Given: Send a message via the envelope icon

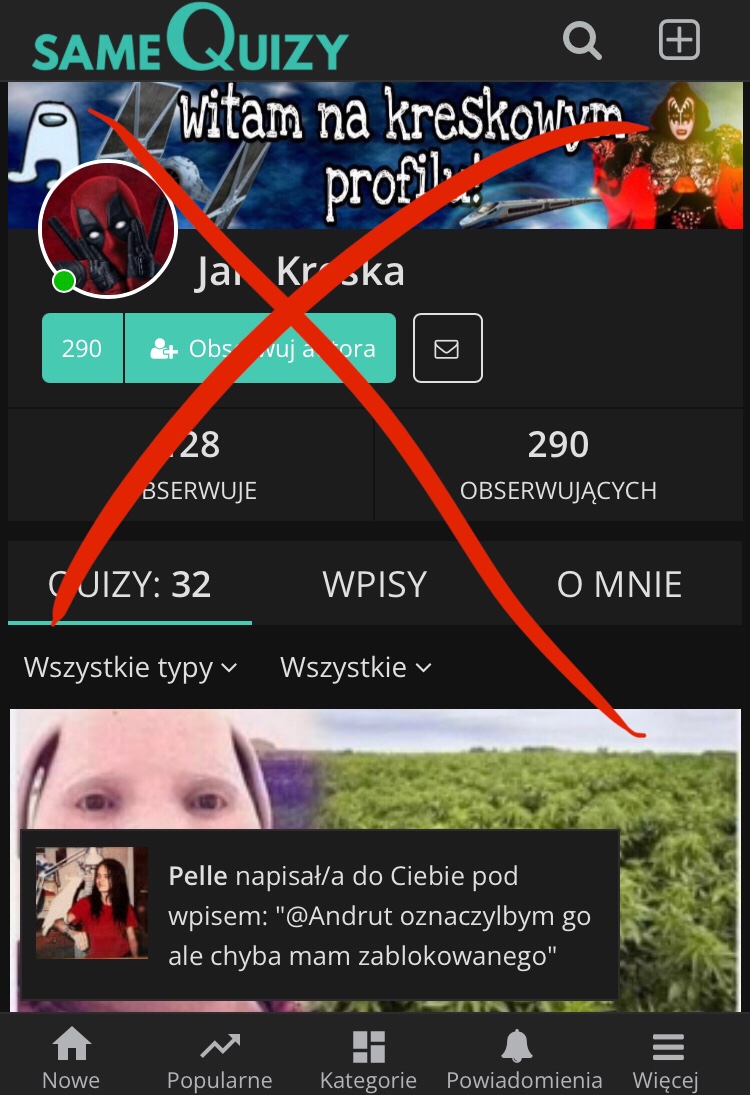Looking at the screenshot, I should [x=447, y=348].
